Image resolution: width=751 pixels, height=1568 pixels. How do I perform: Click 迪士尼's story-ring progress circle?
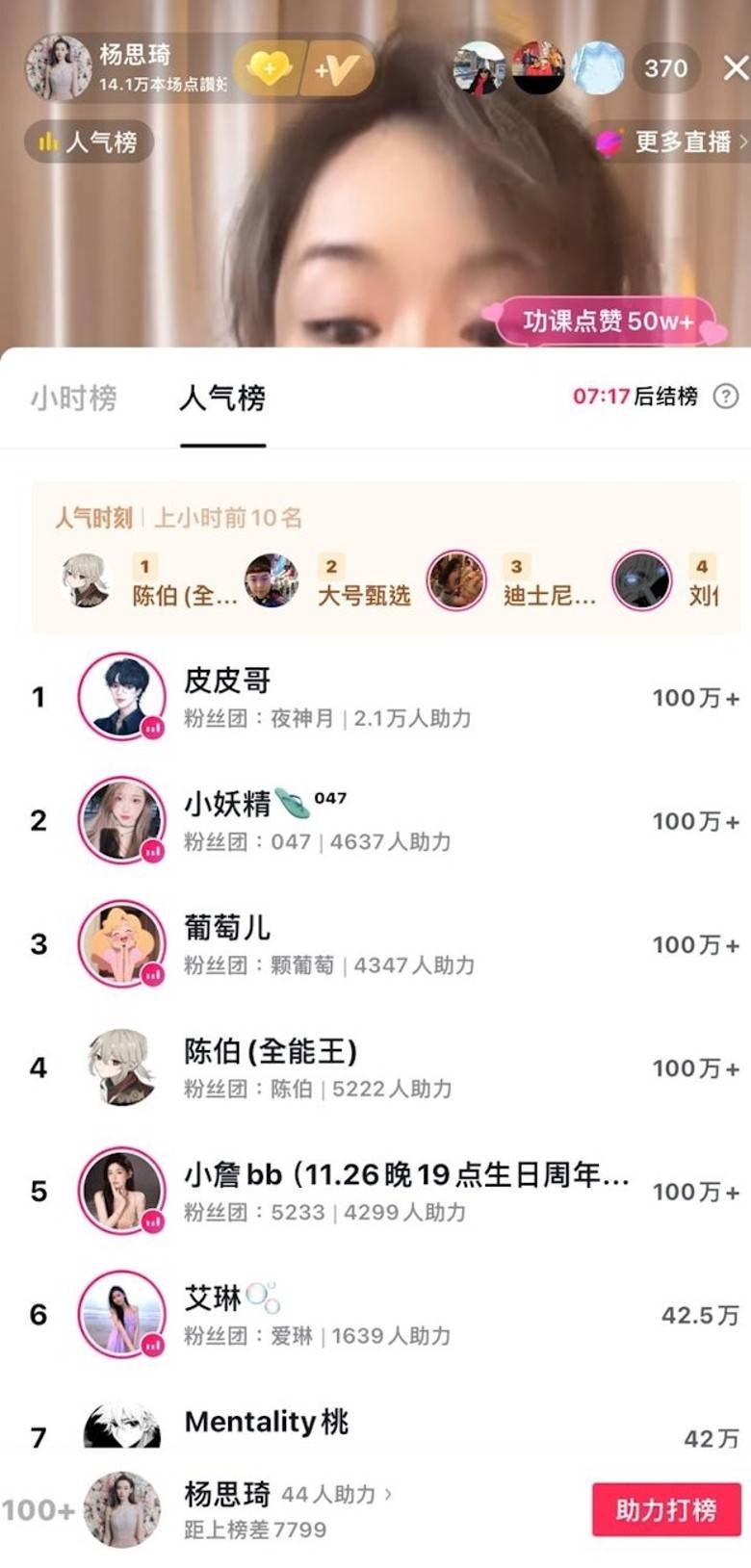(x=456, y=579)
